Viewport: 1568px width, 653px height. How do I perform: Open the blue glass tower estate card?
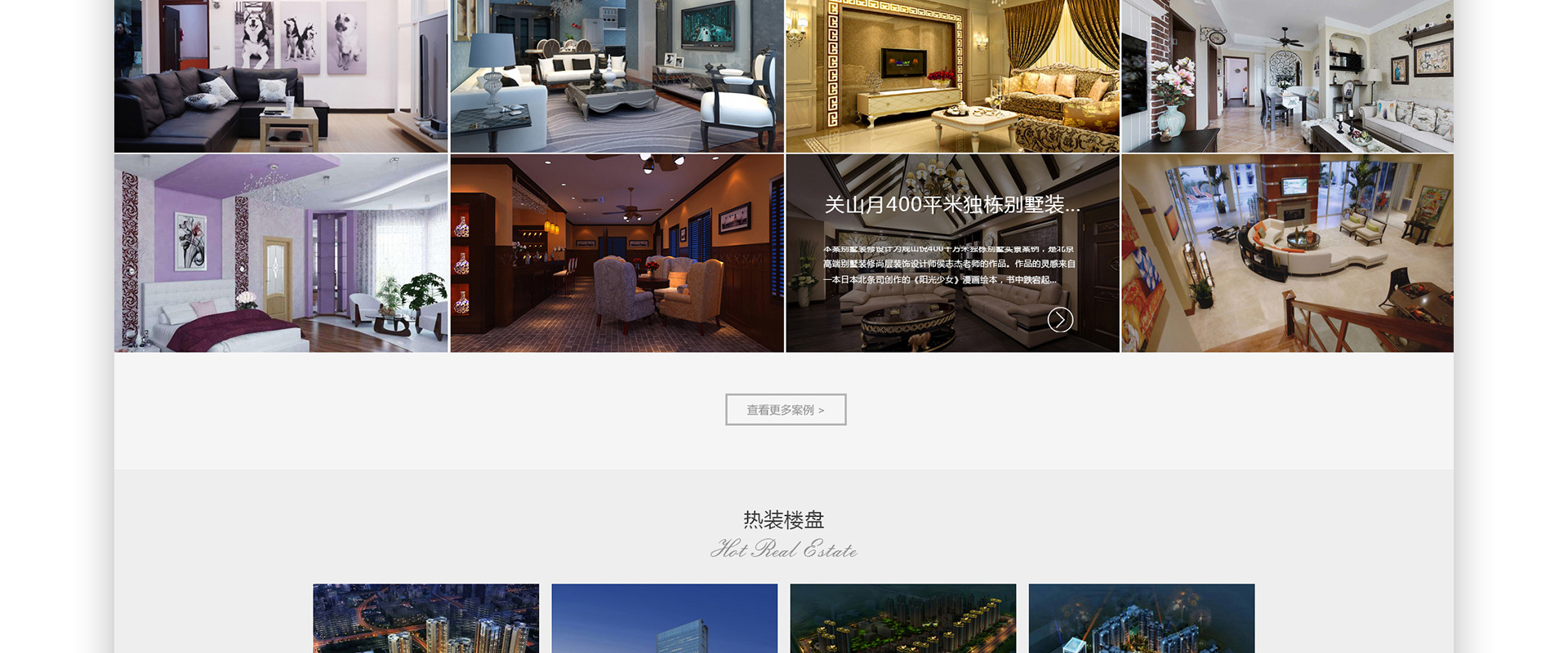coord(664,618)
